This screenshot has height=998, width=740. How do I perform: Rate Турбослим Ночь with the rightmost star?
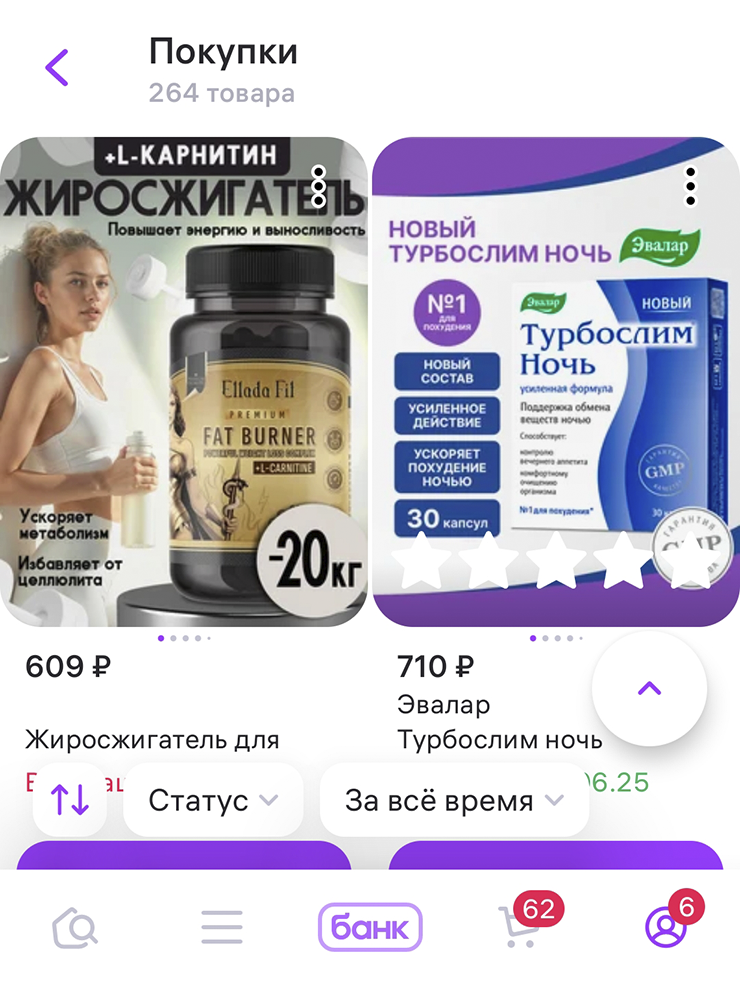click(x=689, y=562)
